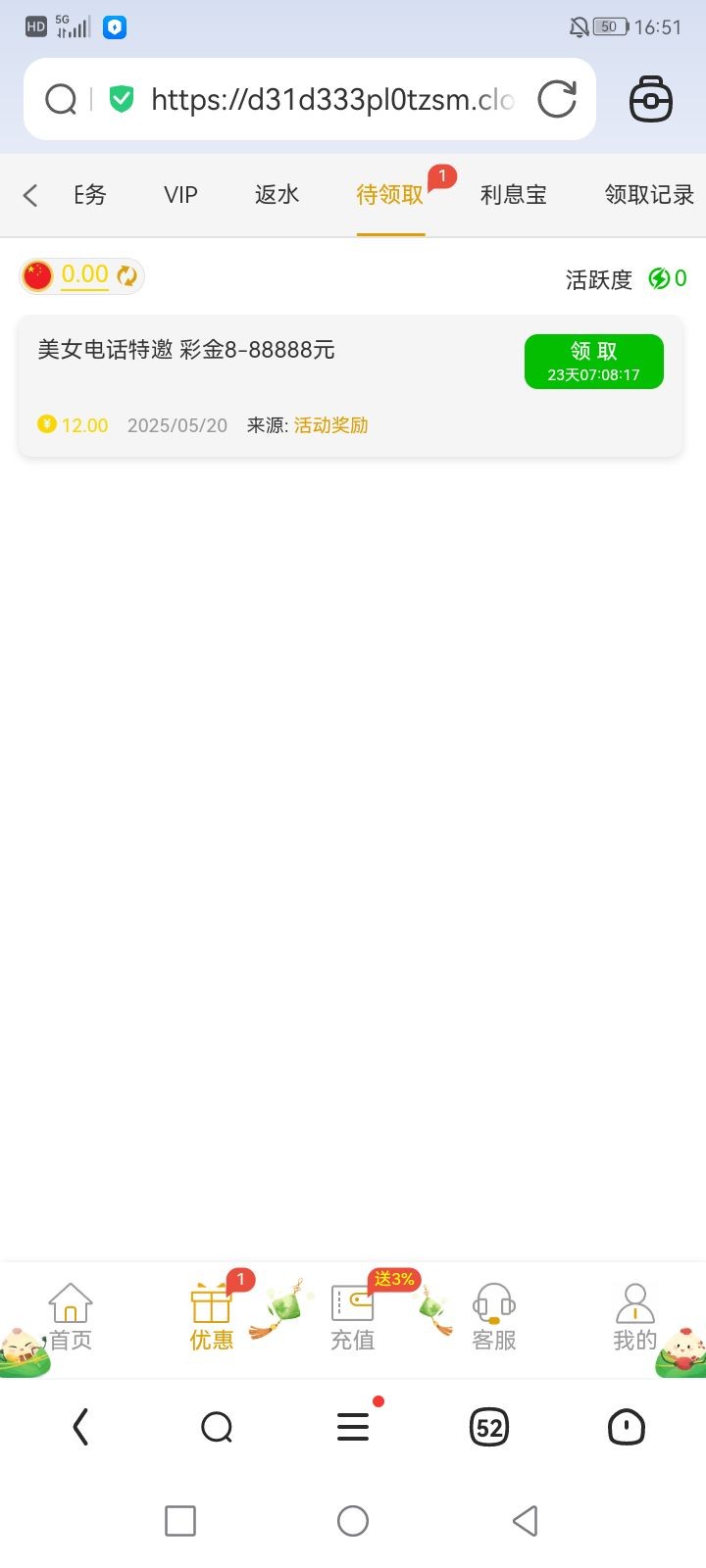The width and height of the screenshot is (706, 1568).
Task: Open the 领取记录 tab
Action: (x=648, y=195)
